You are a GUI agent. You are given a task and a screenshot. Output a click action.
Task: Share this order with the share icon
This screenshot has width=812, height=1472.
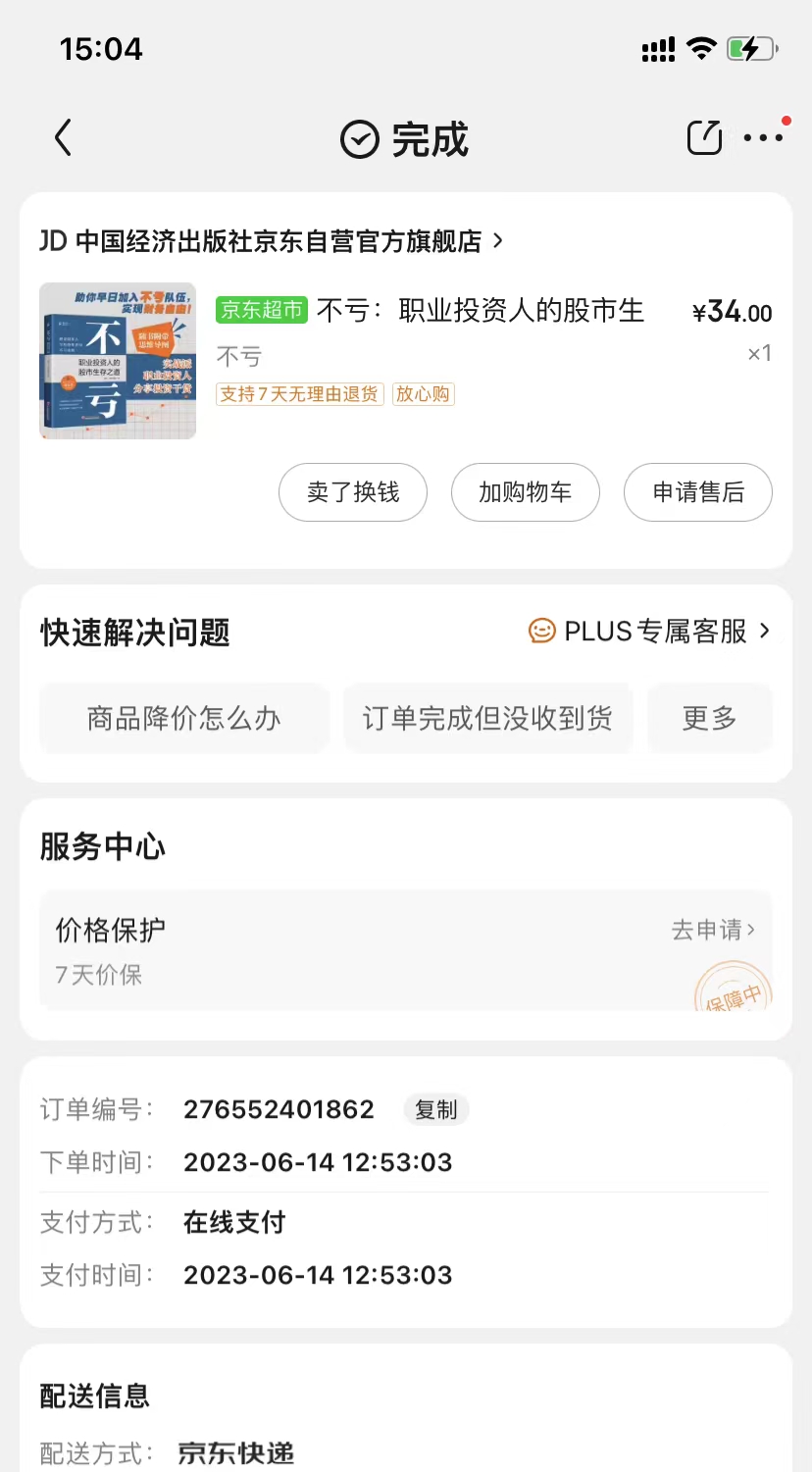(x=704, y=138)
